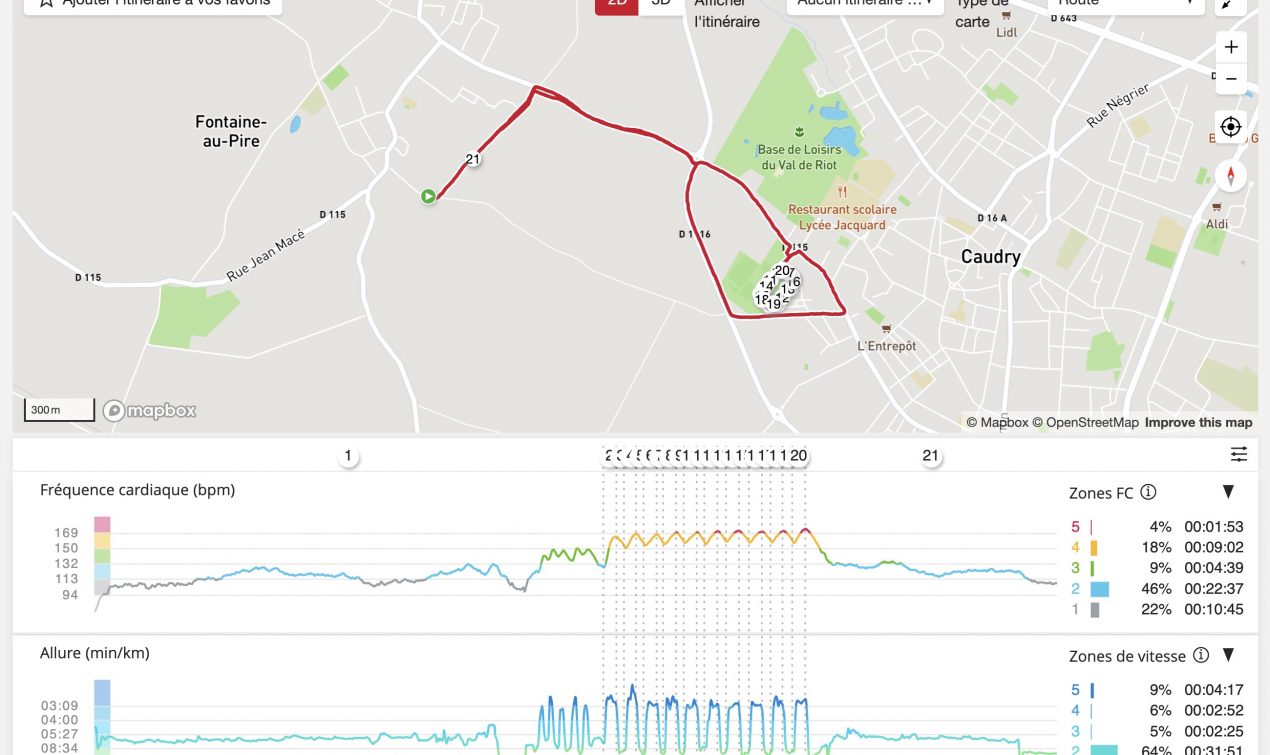Open the Improve this map link

[x=1198, y=423]
